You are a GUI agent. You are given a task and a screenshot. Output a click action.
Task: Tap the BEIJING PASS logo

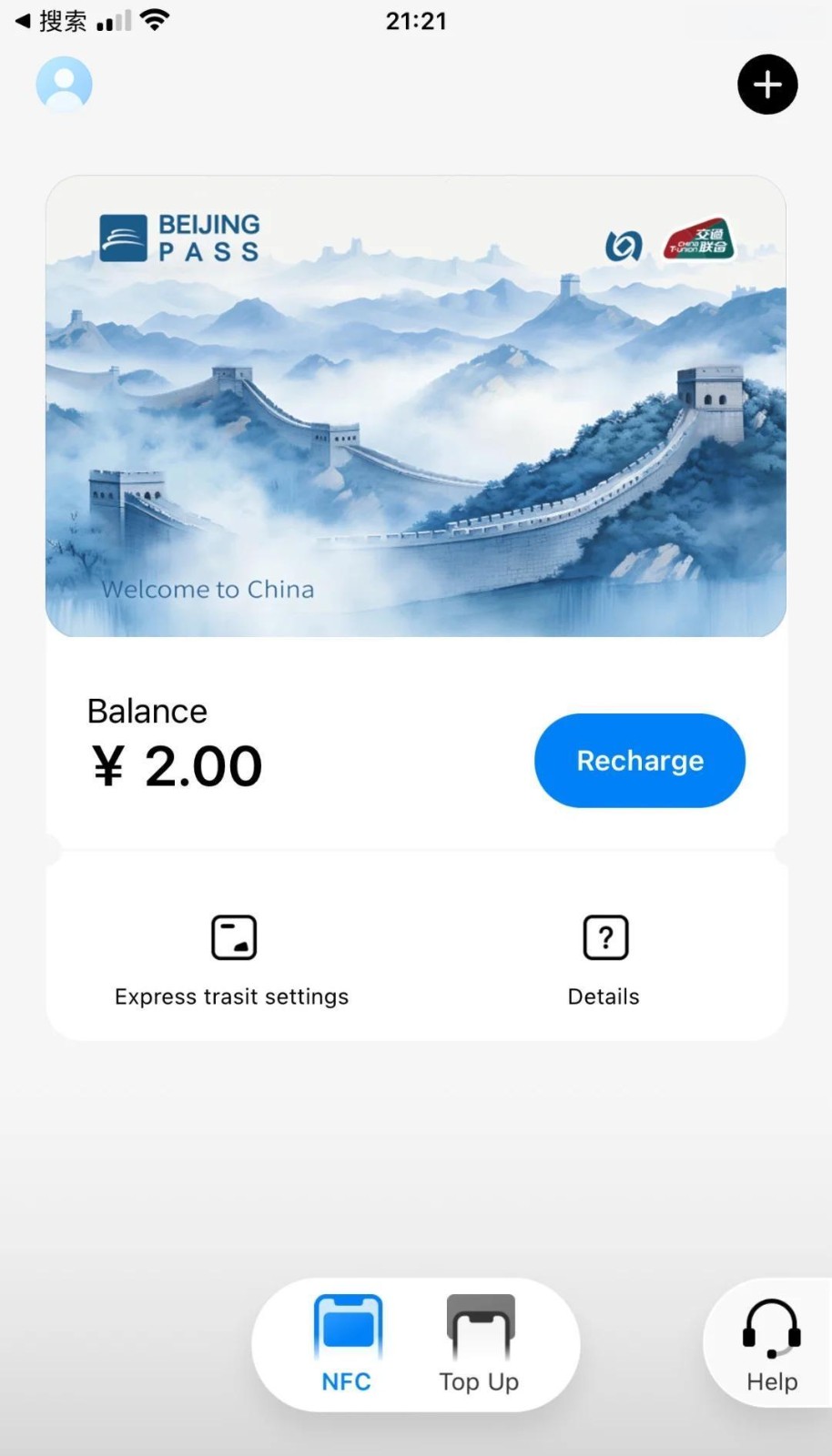pyautogui.click(x=178, y=235)
